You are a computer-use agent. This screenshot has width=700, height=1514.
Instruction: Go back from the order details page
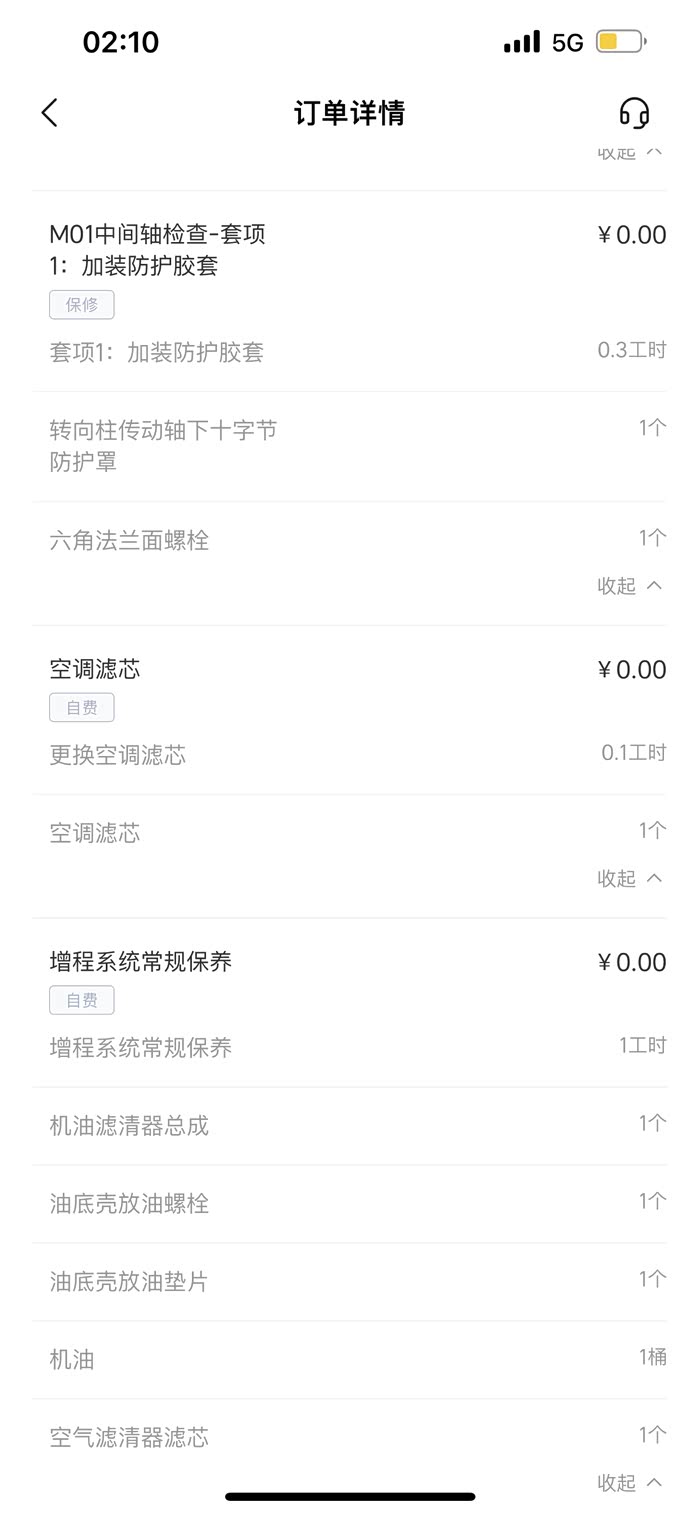pyautogui.click(x=50, y=113)
